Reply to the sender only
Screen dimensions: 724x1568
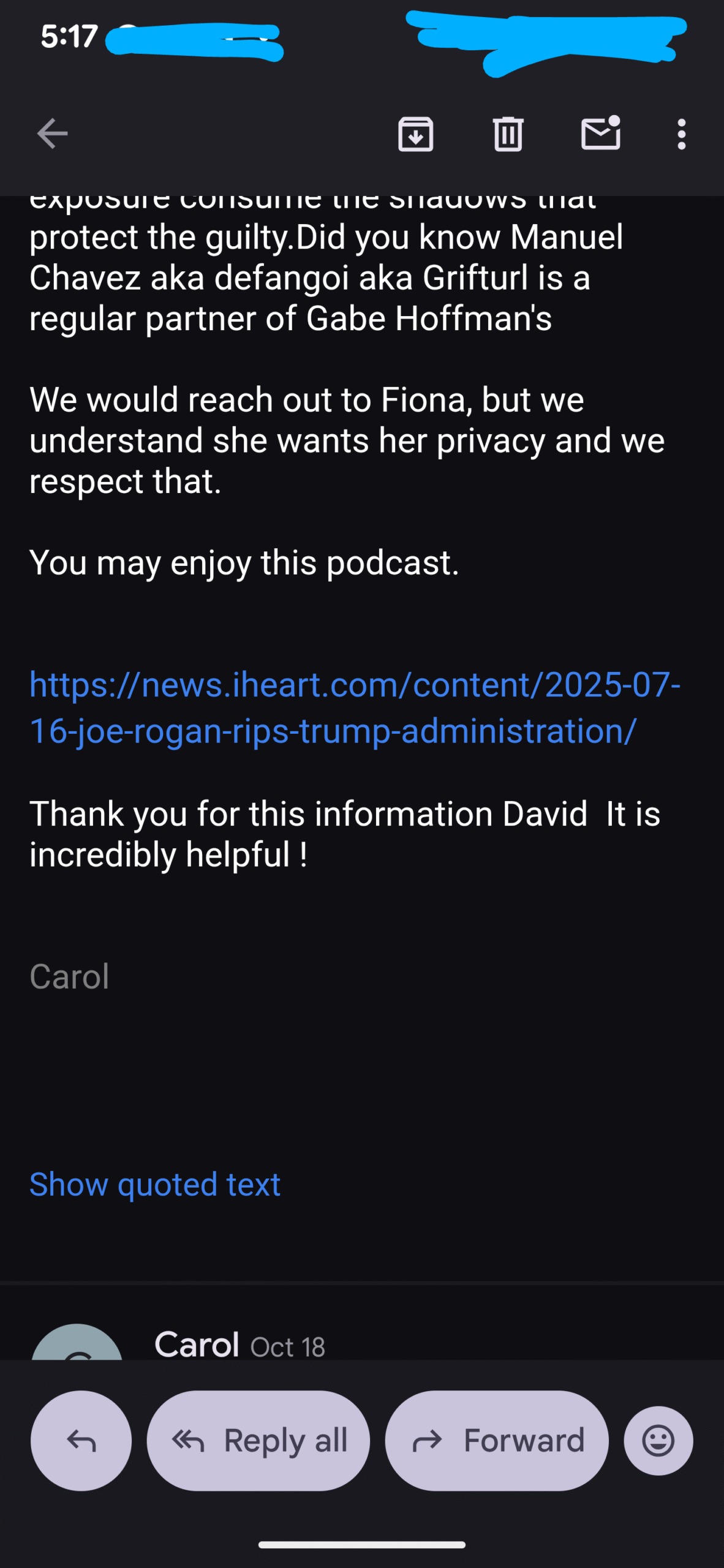(x=81, y=1441)
